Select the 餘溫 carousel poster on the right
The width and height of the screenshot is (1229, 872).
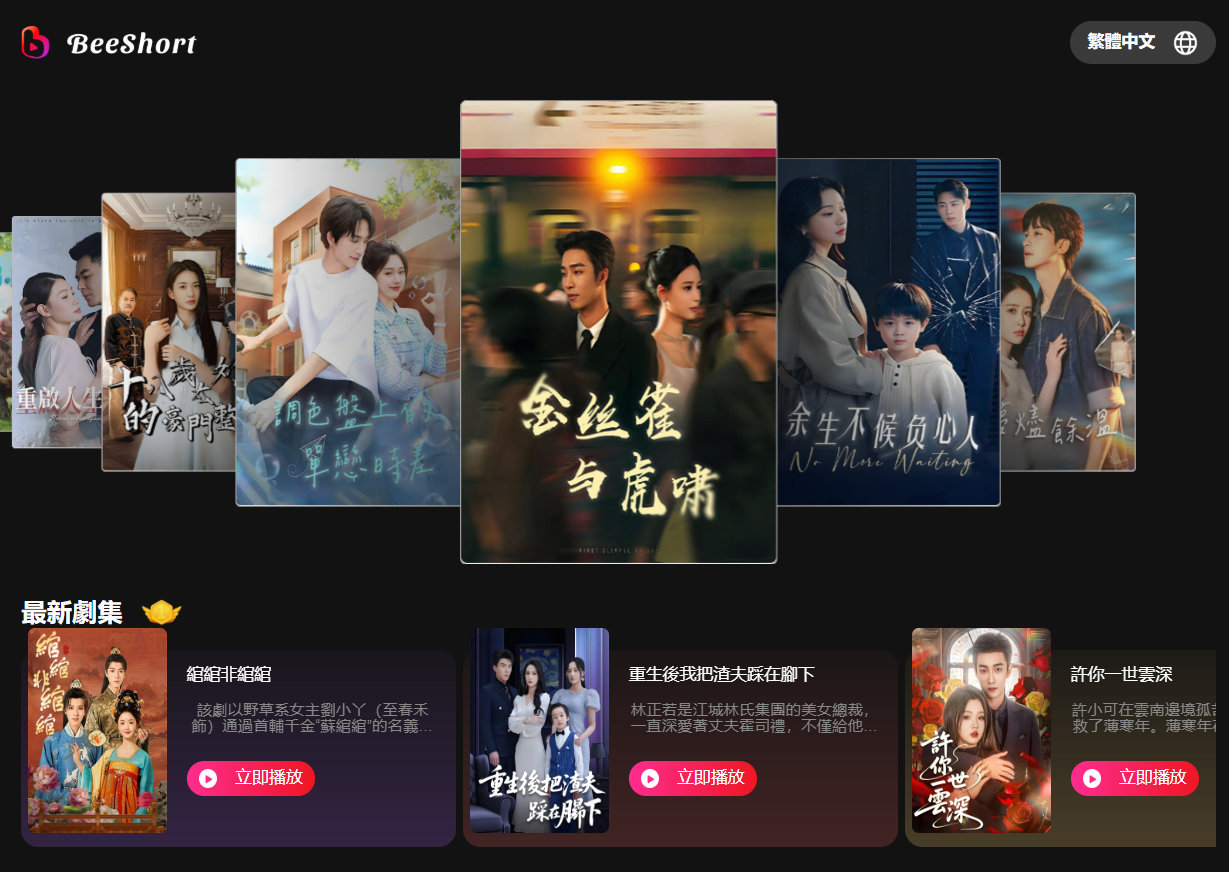[1068, 332]
